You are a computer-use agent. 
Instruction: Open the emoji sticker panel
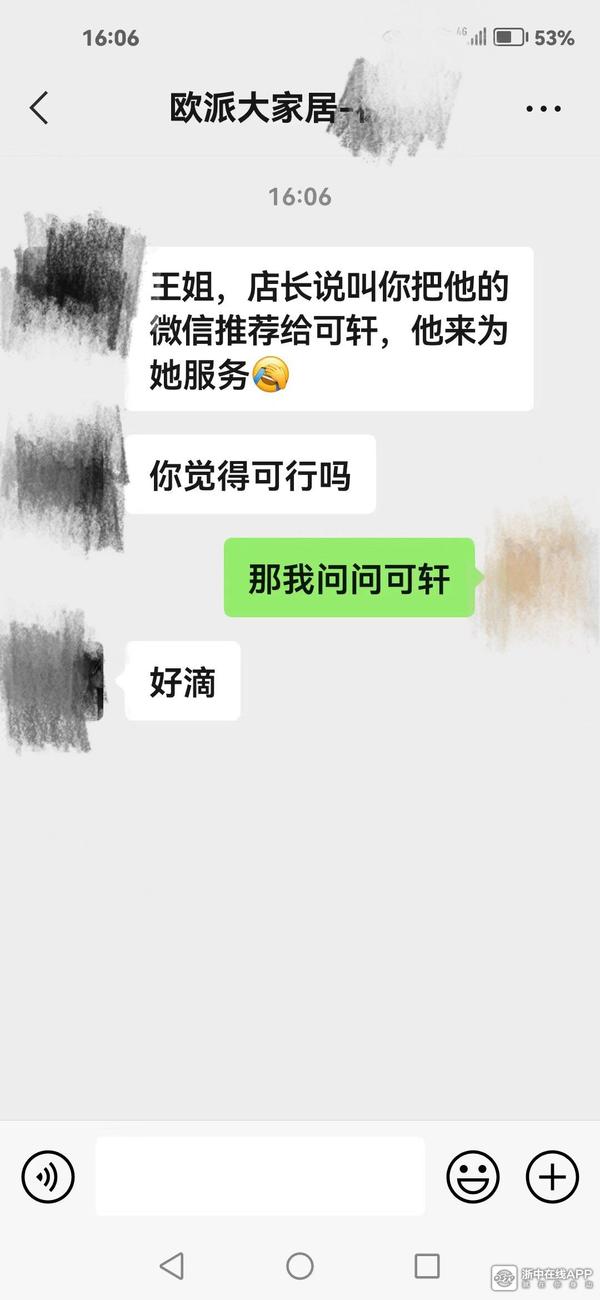click(472, 1176)
